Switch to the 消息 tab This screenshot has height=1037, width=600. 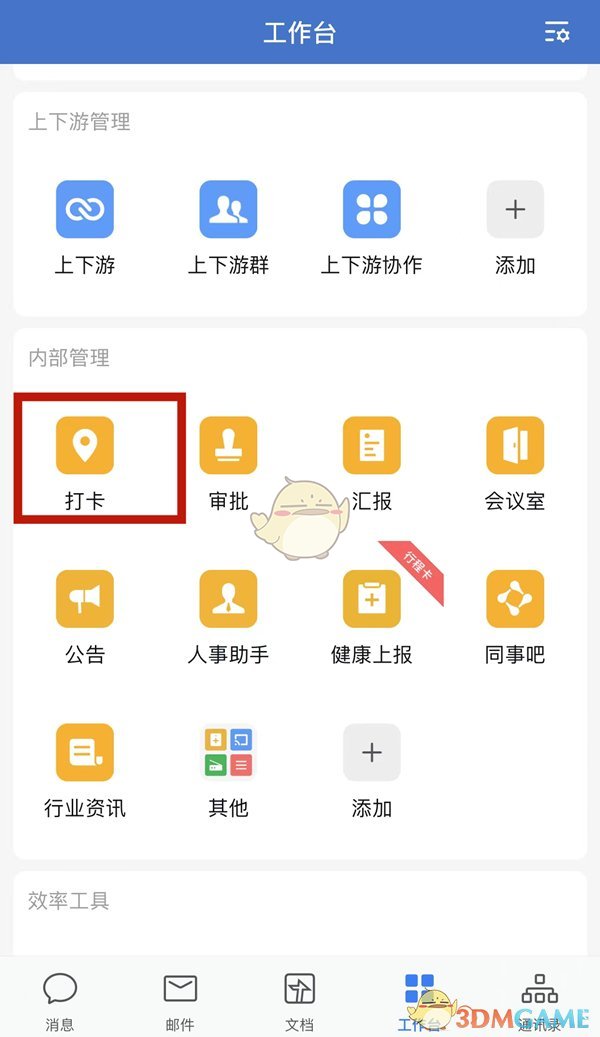[x=60, y=1000]
